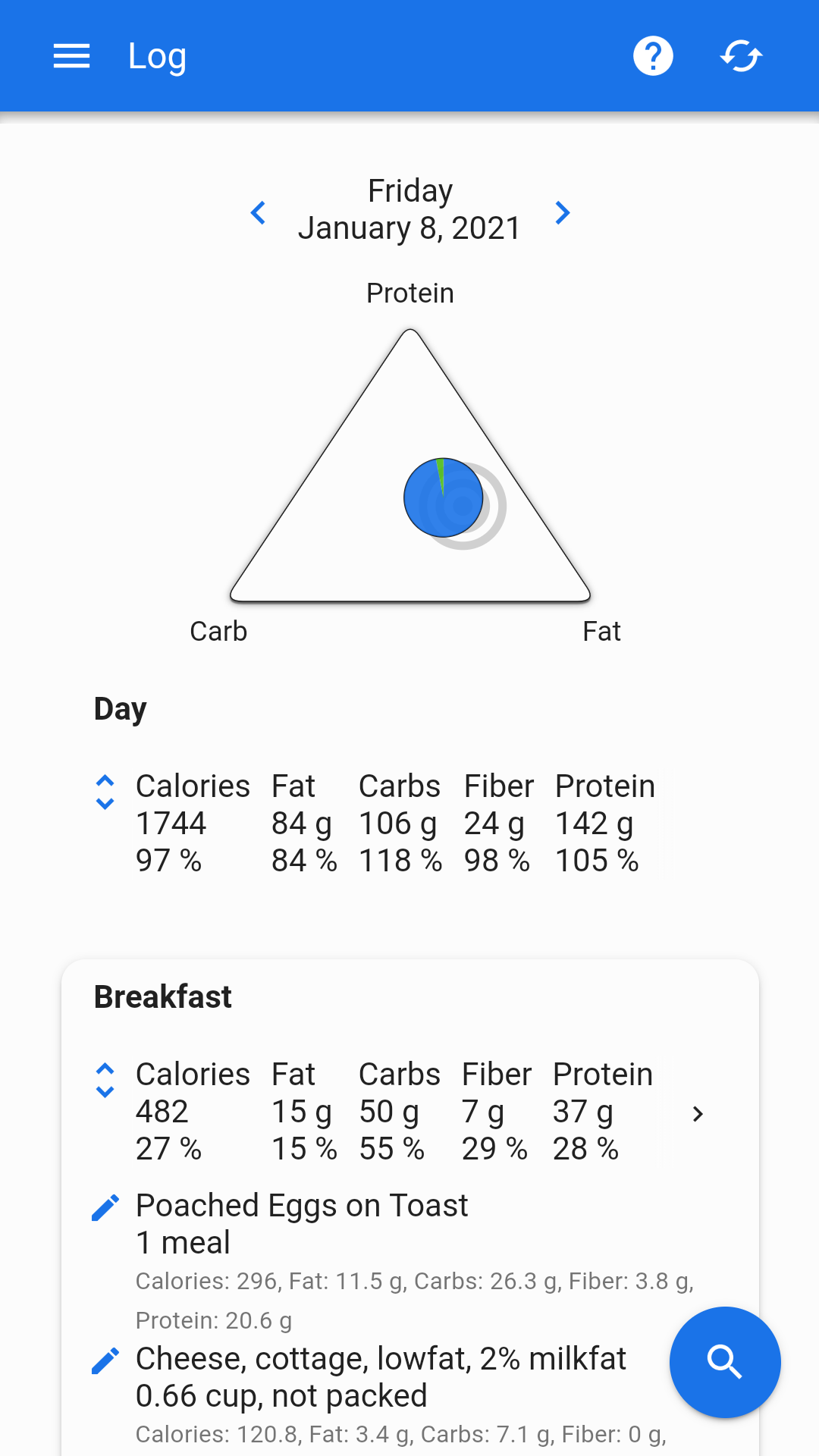819x1456 pixels.
Task: Open Breakfast details with the chevron arrow
Action: pyautogui.click(x=698, y=1114)
